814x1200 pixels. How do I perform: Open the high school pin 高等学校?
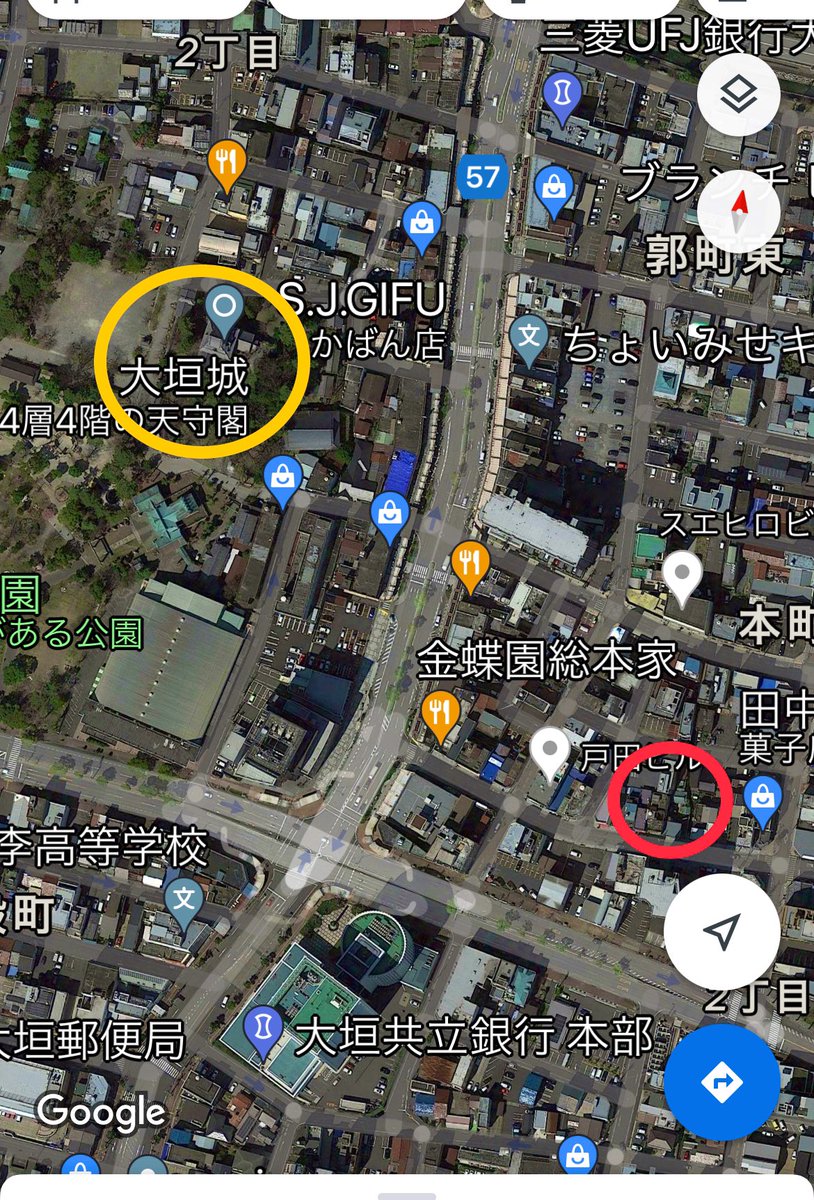click(x=184, y=899)
